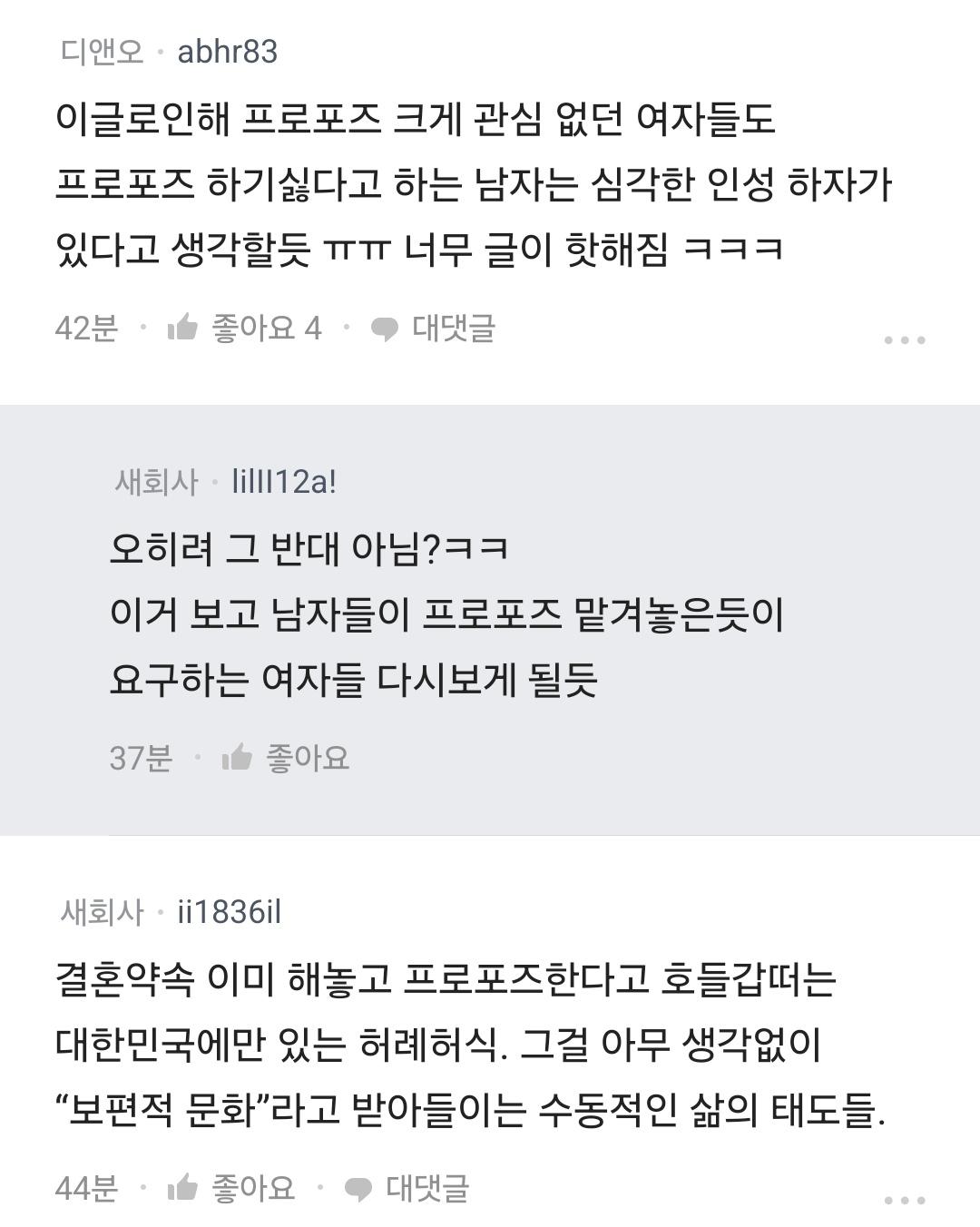Open the more options on abhr83's comment
The width and height of the screenshot is (980, 1227).
tap(904, 340)
